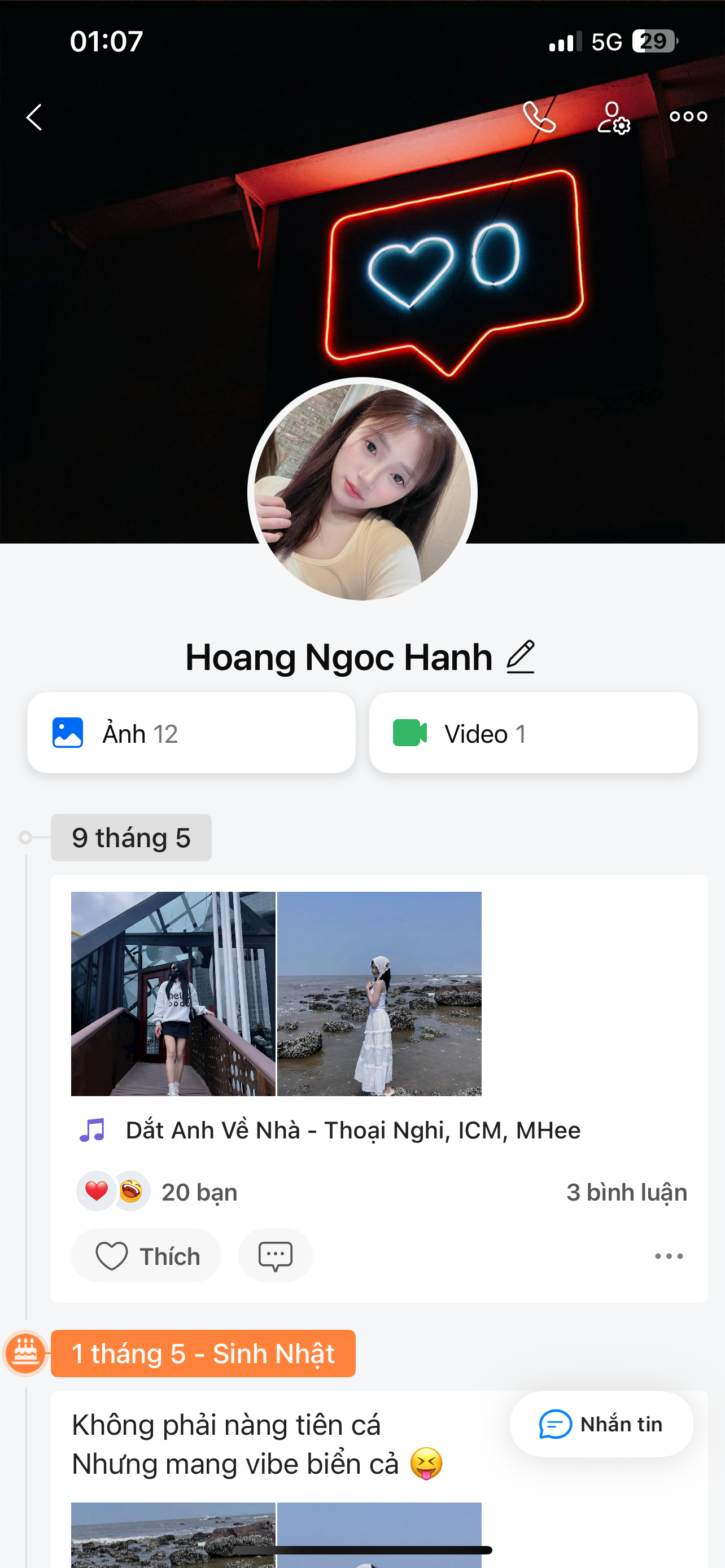
Task: Open the Ảnh 12 photo album
Action: (191, 733)
